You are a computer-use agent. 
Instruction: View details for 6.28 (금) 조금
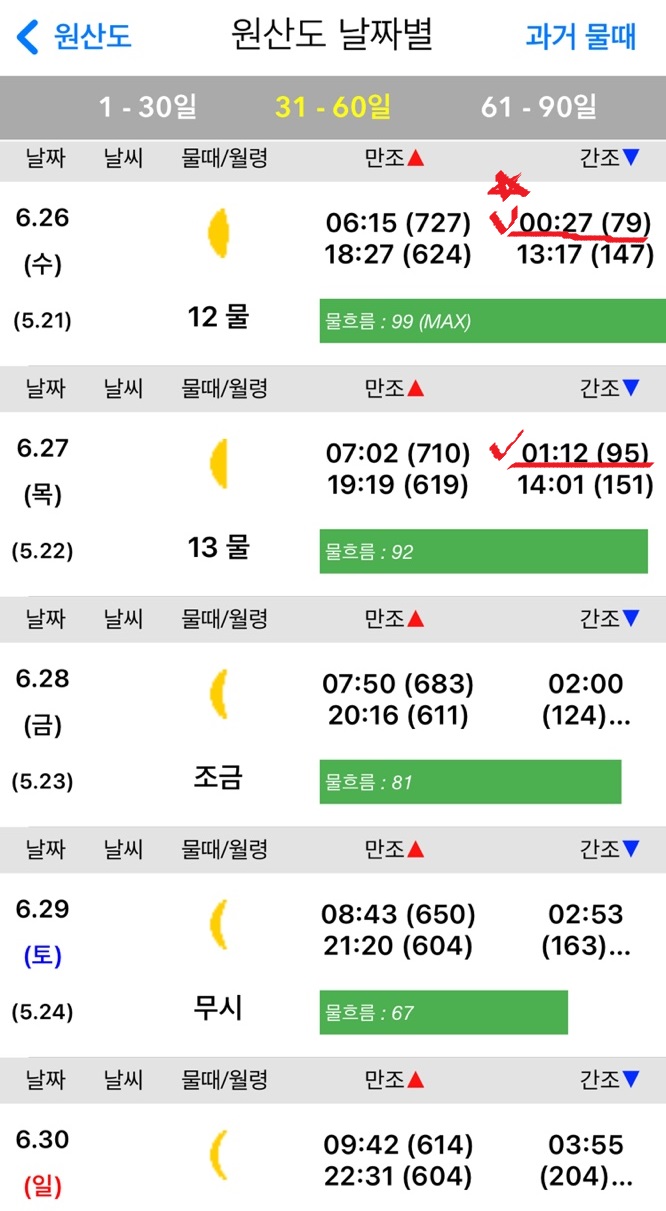click(333, 735)
